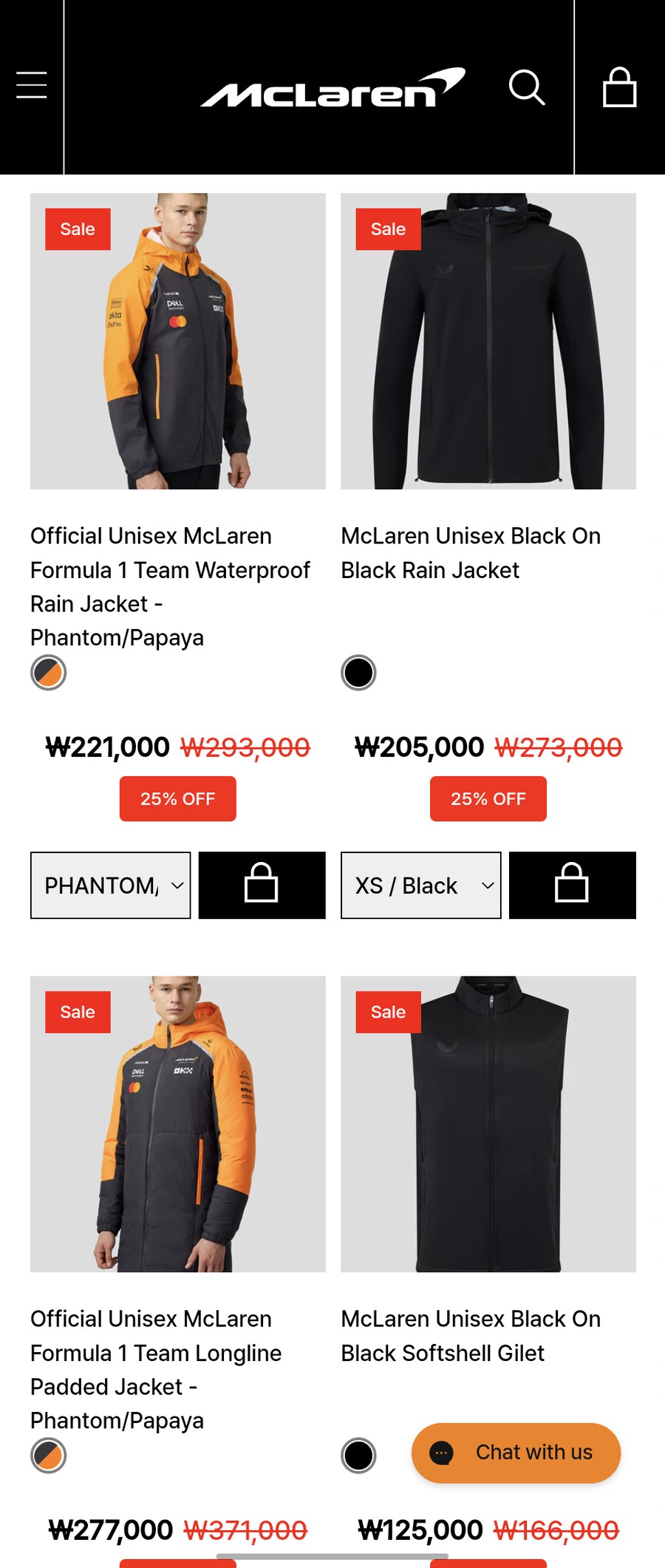Open Waterproof Rain Jacket product title

tap(170, 586)
